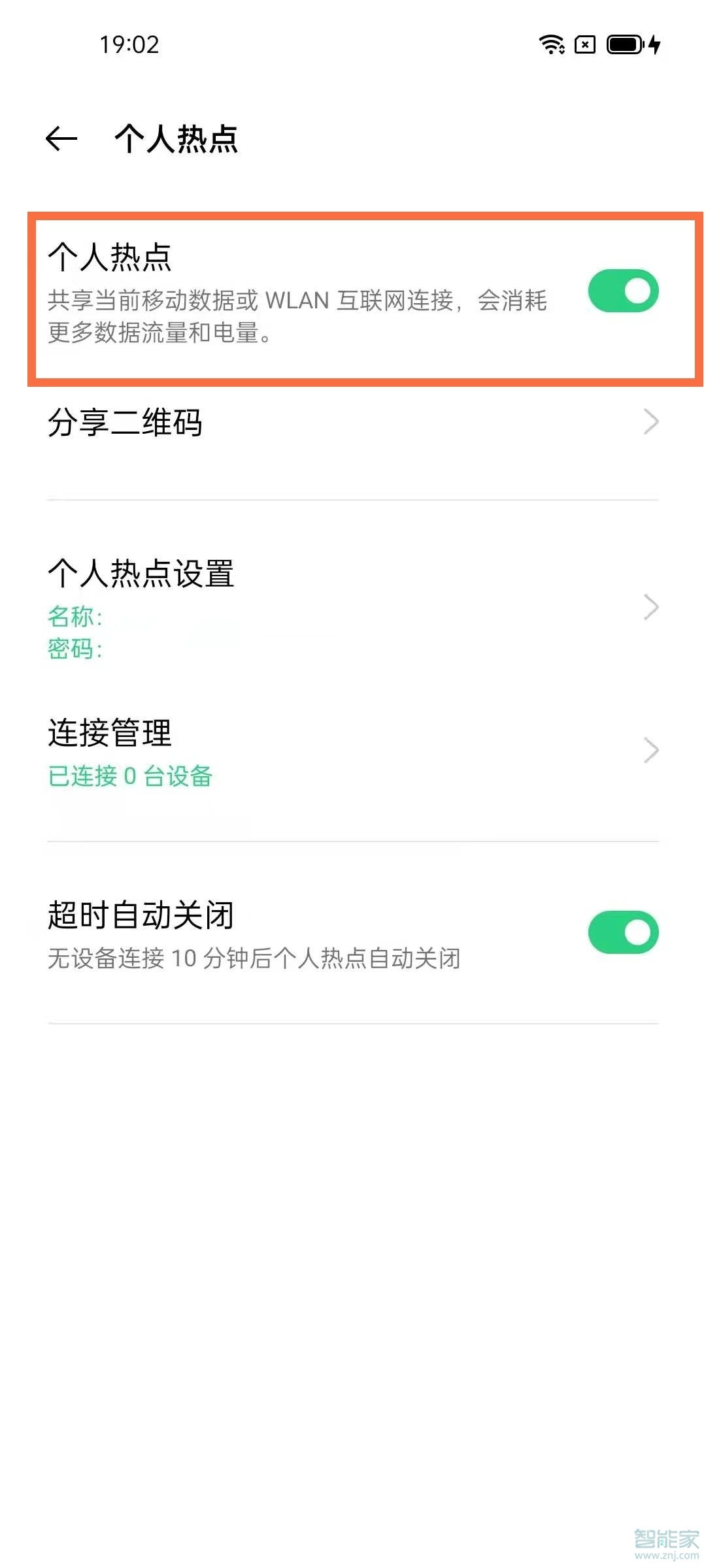
Task: Open 个人热点设置 for name and password
Action: click(353, 608)
